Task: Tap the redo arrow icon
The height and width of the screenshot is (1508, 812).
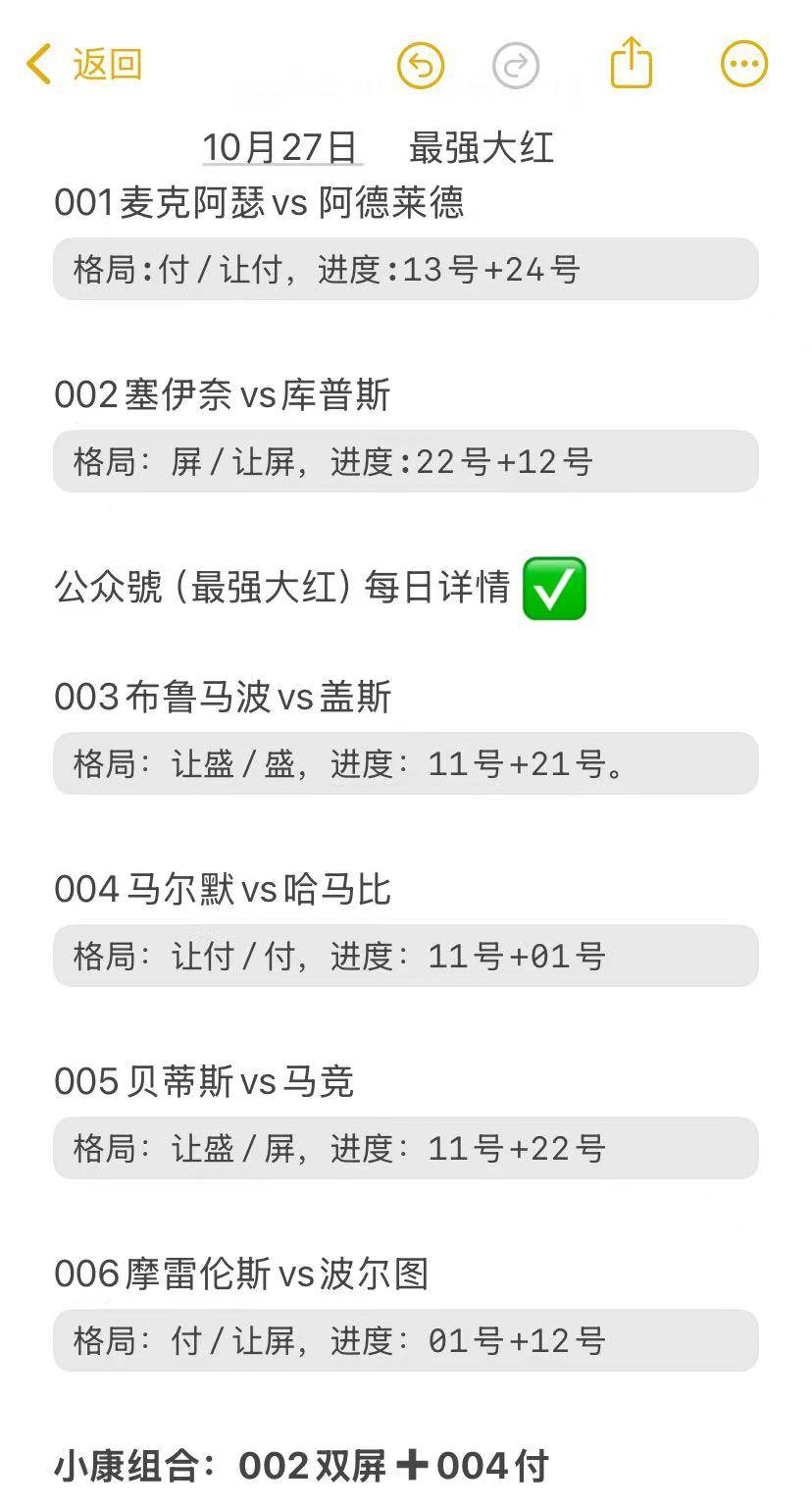Action: pos(516,64)
